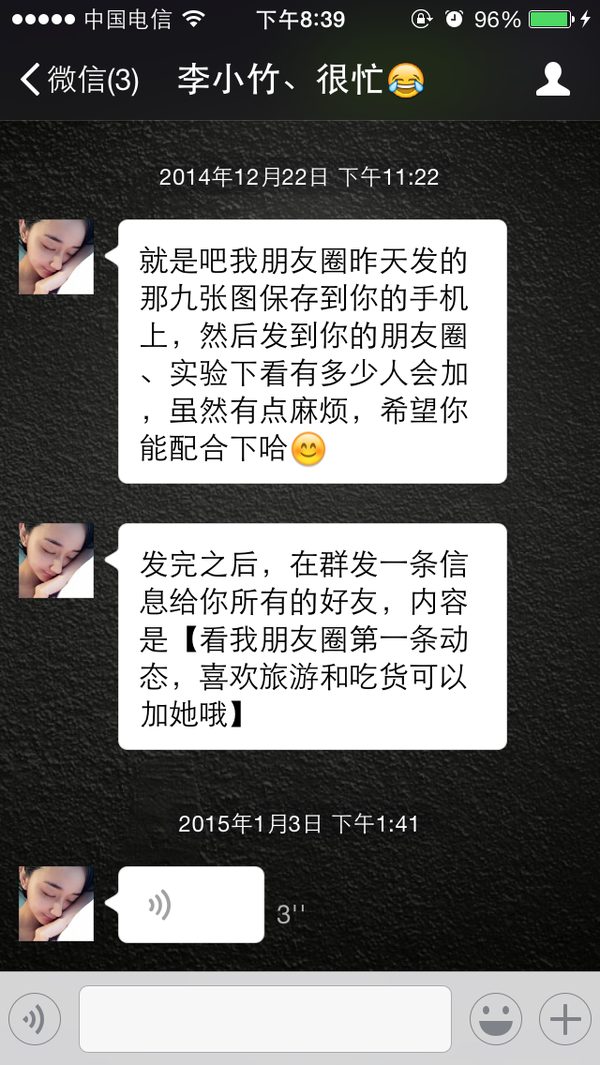
Task: Open the chat details profile icon
Action: [x=553, y=79]
